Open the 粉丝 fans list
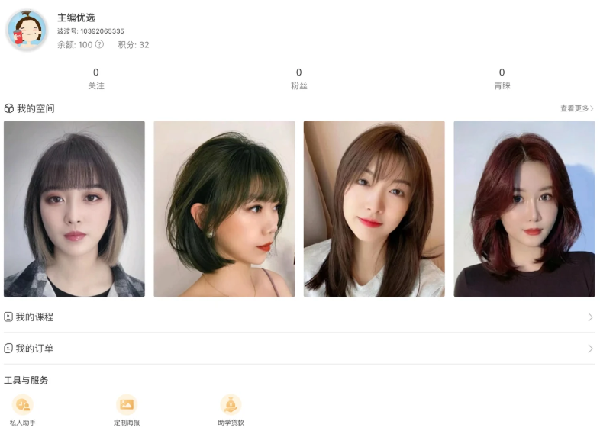The height and width of the screenshot is (434, 600). pos(299,78)
